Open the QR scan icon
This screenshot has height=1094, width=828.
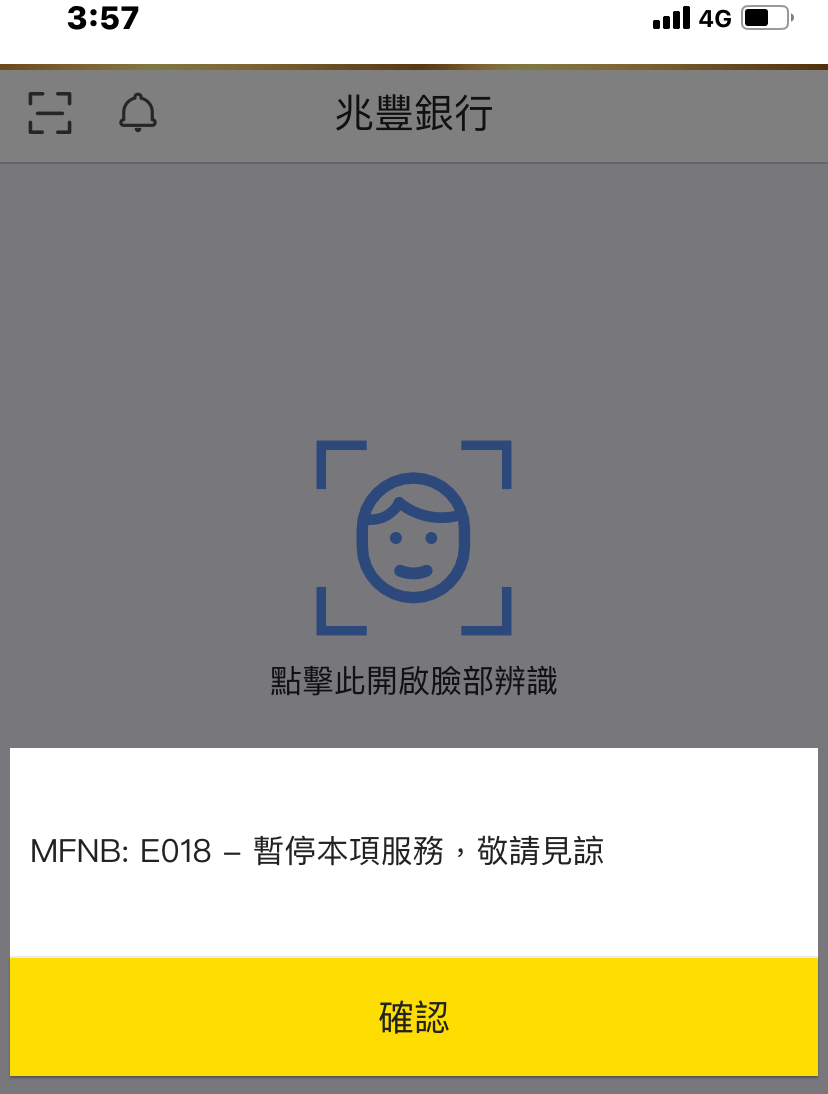click(x=50, y=112)
